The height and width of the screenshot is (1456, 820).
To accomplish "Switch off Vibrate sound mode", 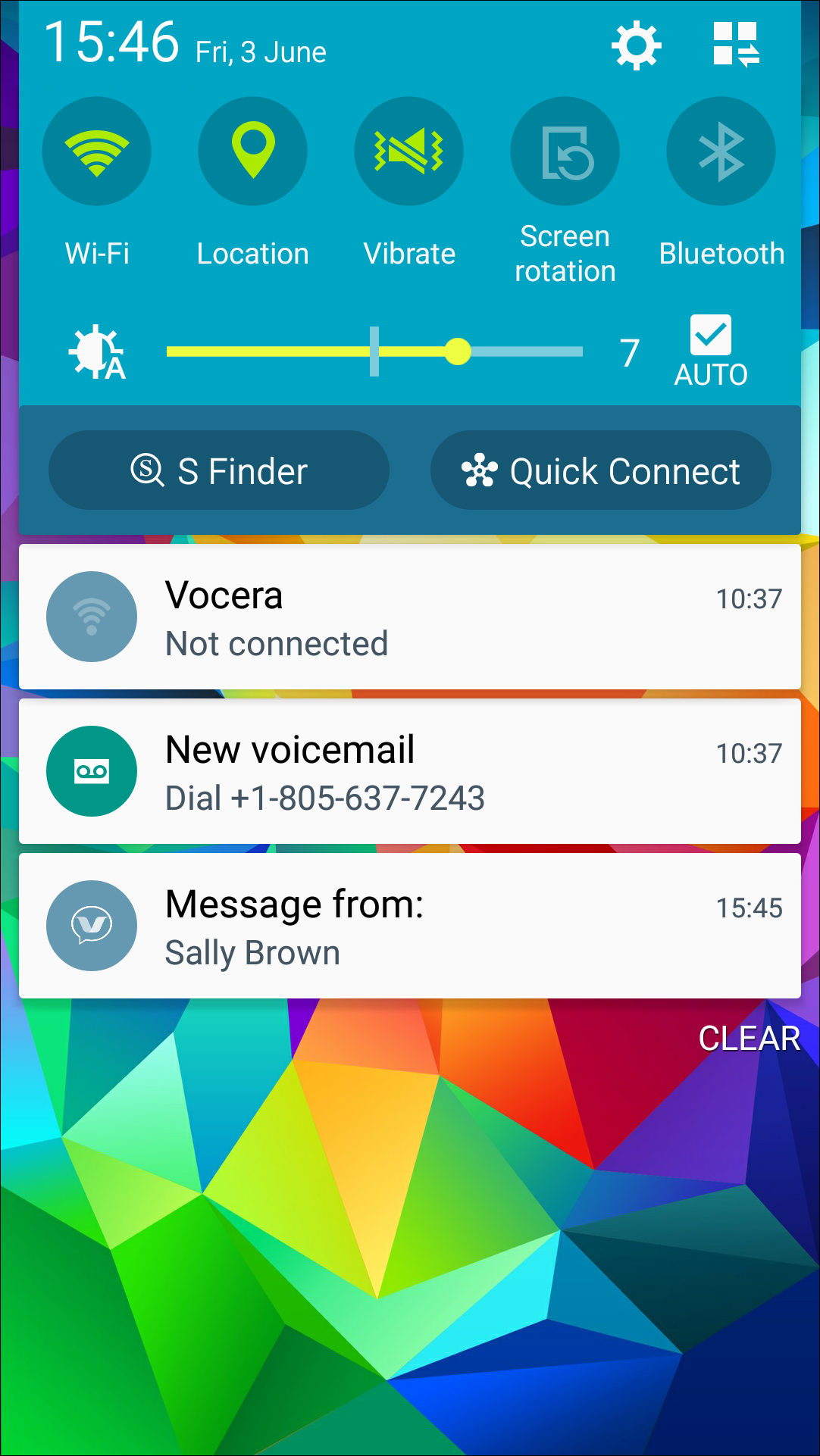I will (x=409, y=152).
